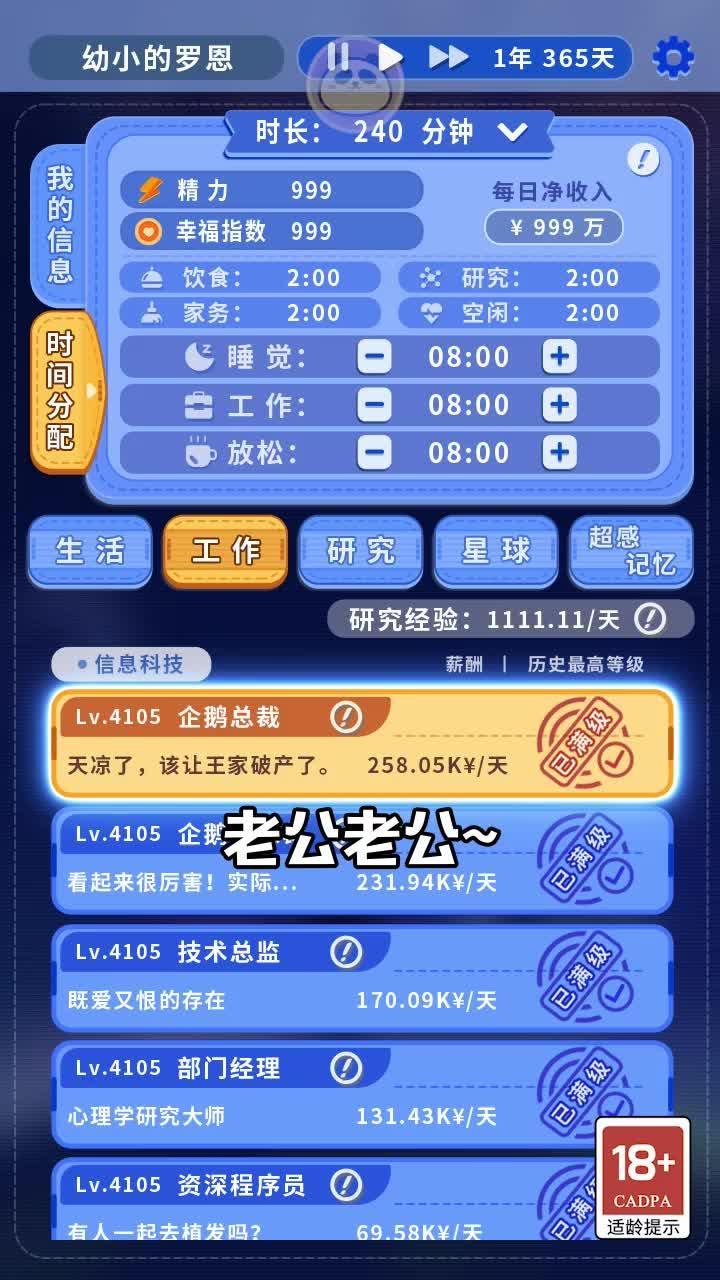Increase 工作 time
The width and height of the screenshot is (720, 1280).
coord(560,405)
